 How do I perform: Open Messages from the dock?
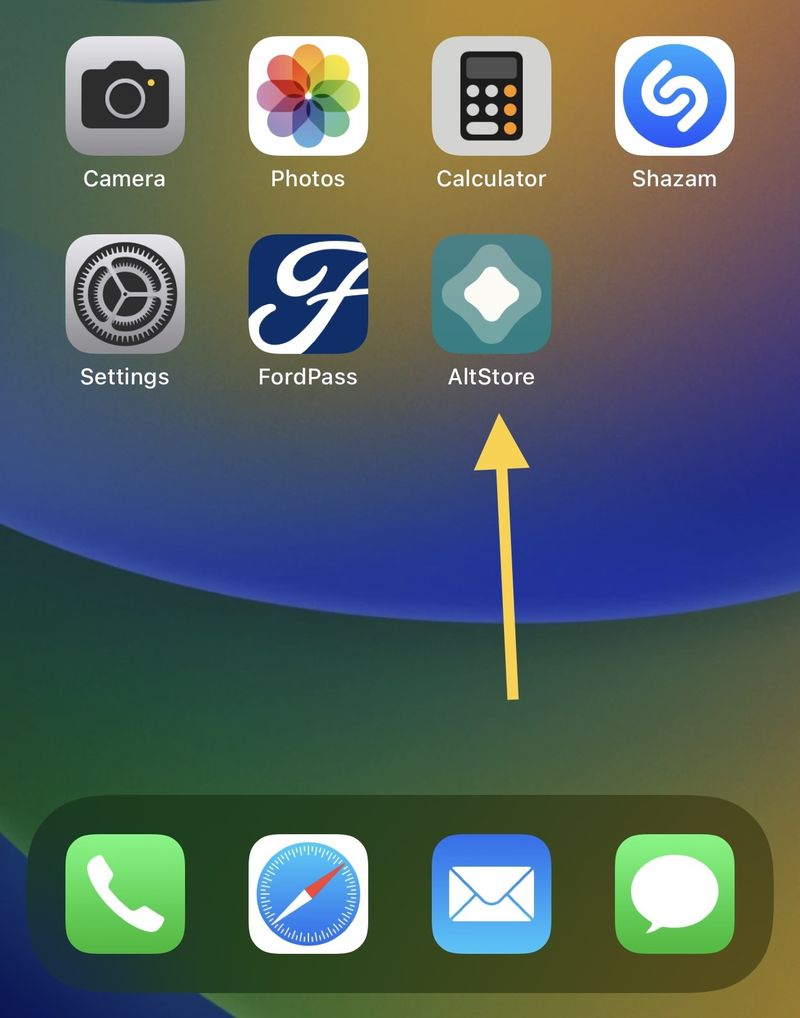pyautogui.click(x=674, y=893)
